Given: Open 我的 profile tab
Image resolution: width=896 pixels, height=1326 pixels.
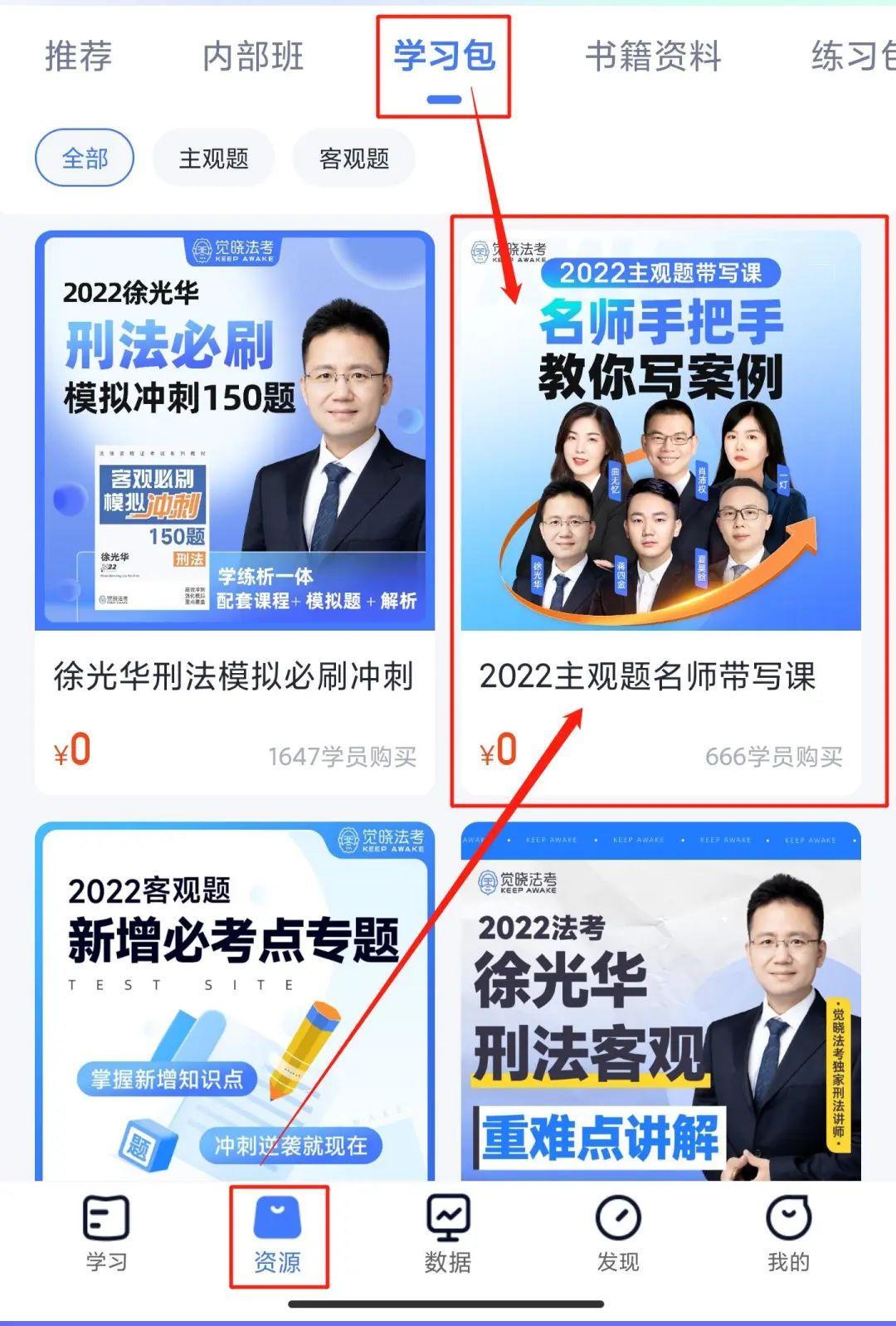Looking at the screenshot, I should coord(788,1235).
